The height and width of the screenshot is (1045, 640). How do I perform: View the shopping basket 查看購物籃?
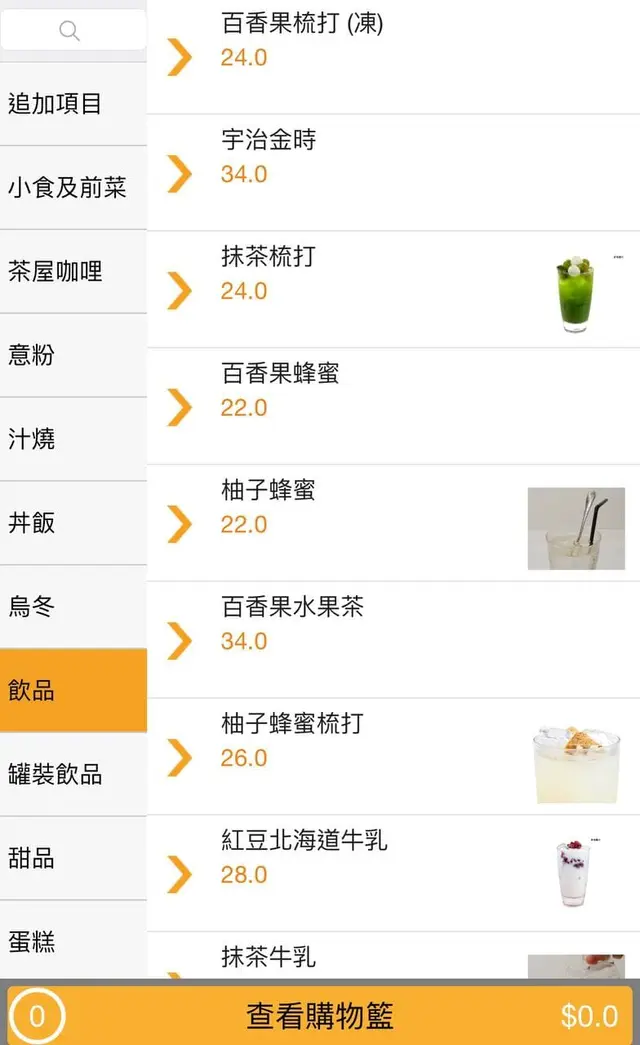click(320, 1017)
